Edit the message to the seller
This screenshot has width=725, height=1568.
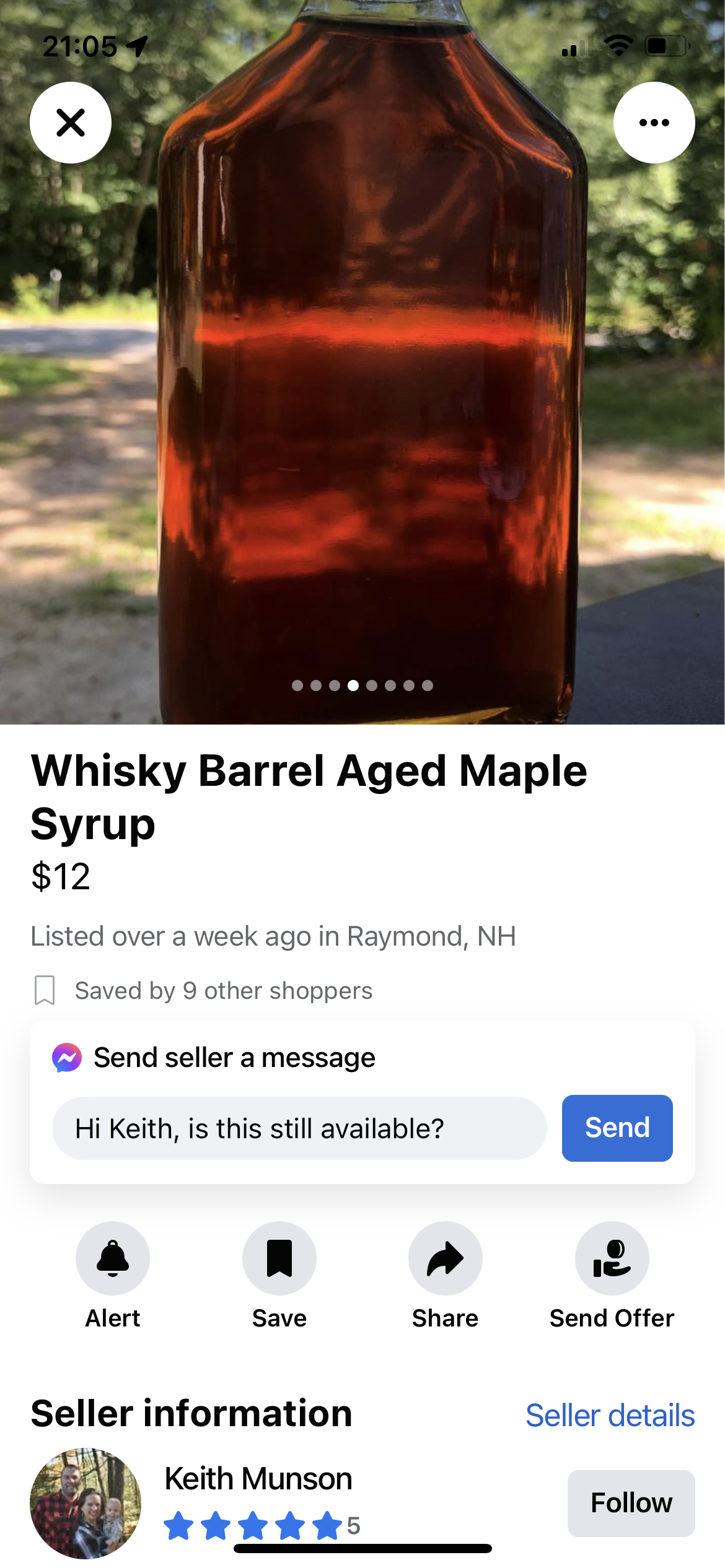tap(299, 1128)
